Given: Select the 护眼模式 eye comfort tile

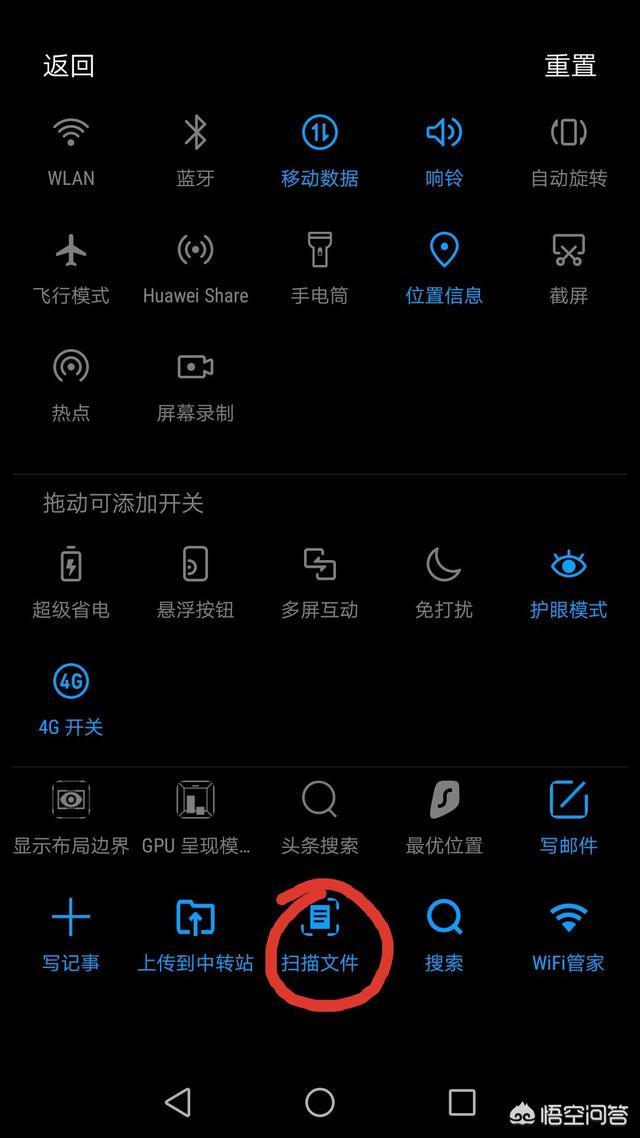Looking at the screenshot, I should 569,584.
